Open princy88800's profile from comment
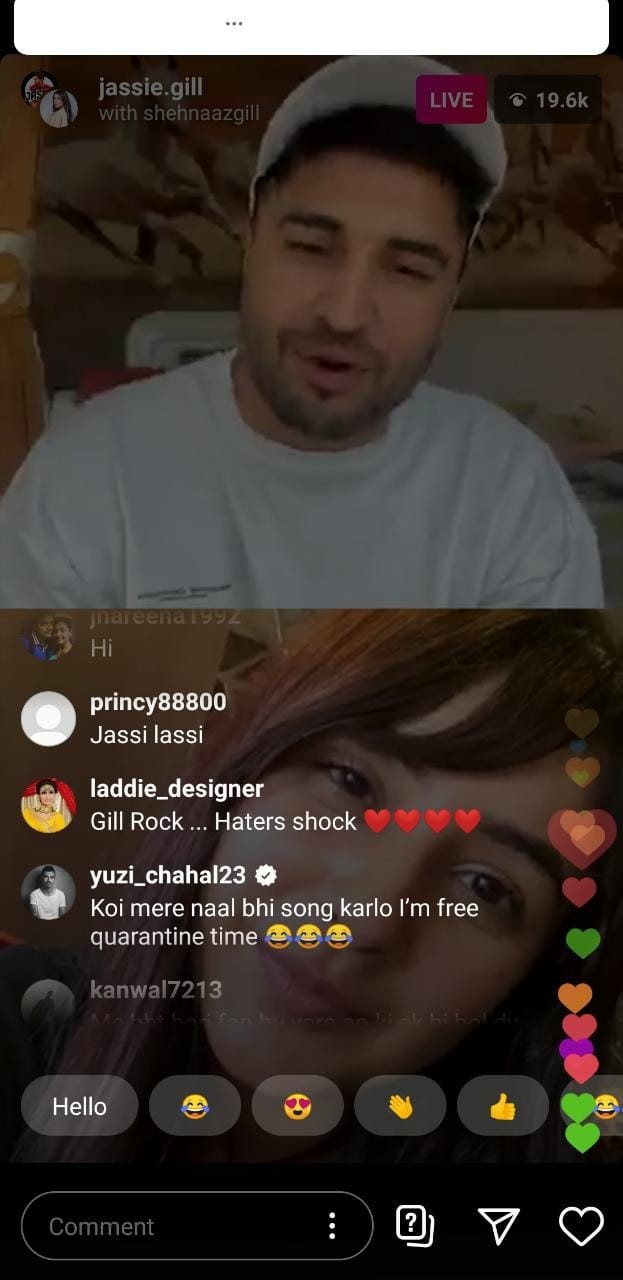This screenshot has width=623, height=1280. 158,702
